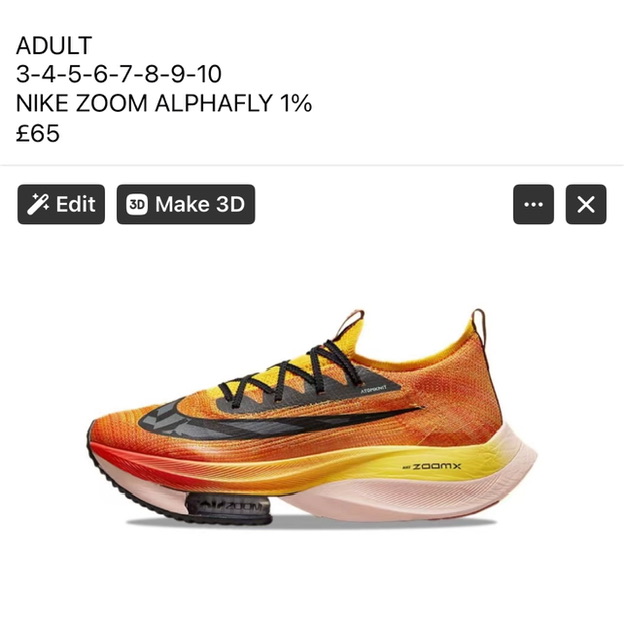
Task: Tap Make 3D button
Action: tap(185, 205)
